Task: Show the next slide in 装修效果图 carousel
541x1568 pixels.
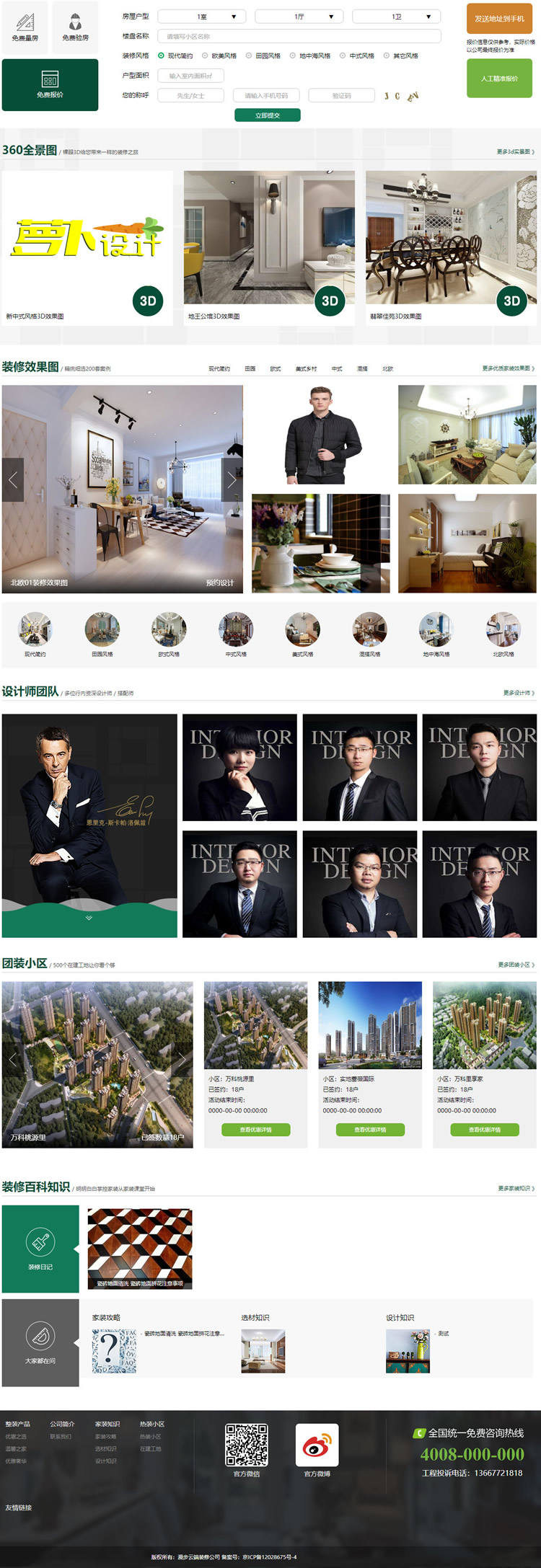Action: click(232, 479)
